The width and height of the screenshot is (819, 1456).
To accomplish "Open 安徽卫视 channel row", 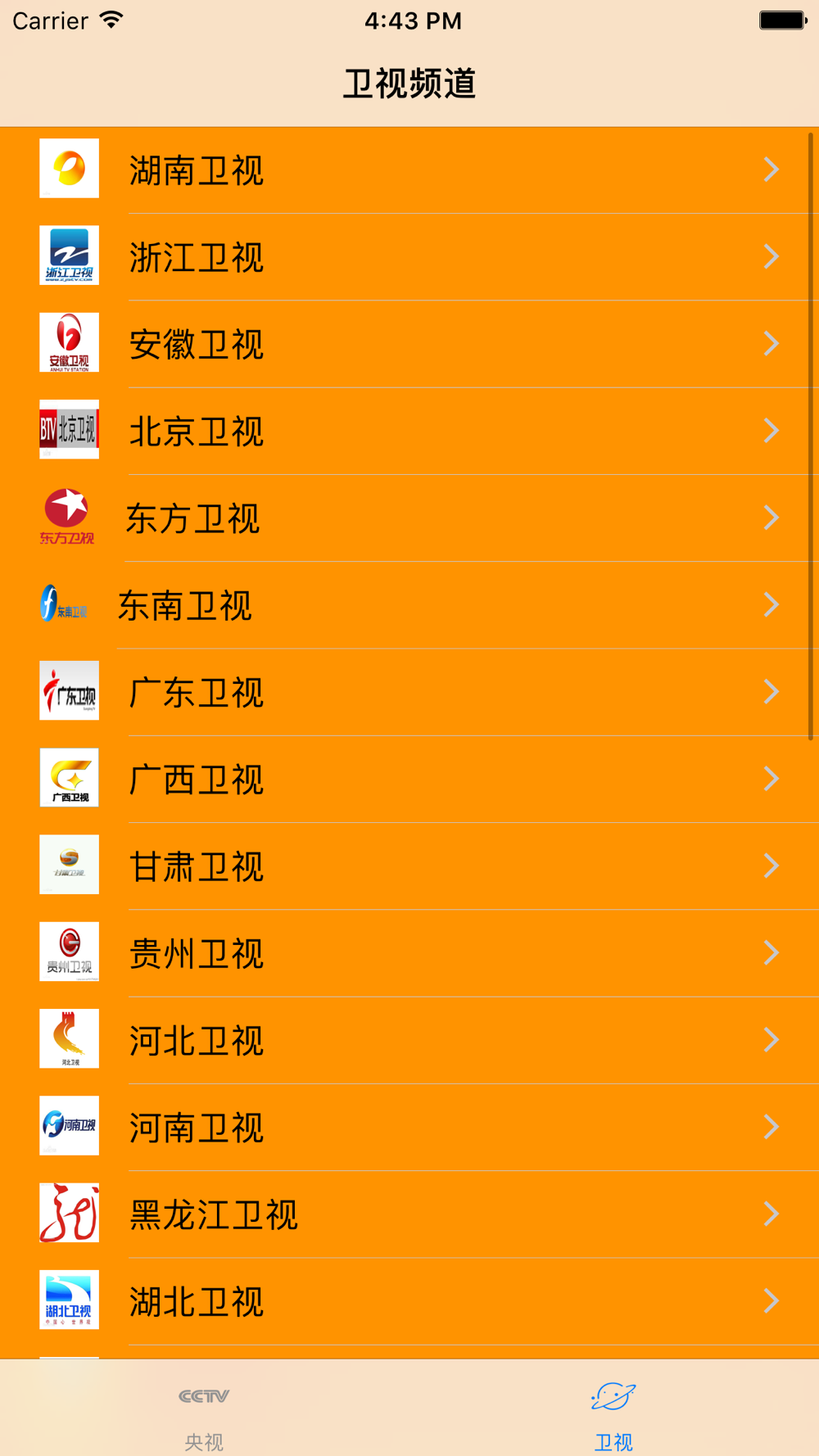I will pyautogui.click(x=409, y=344).
